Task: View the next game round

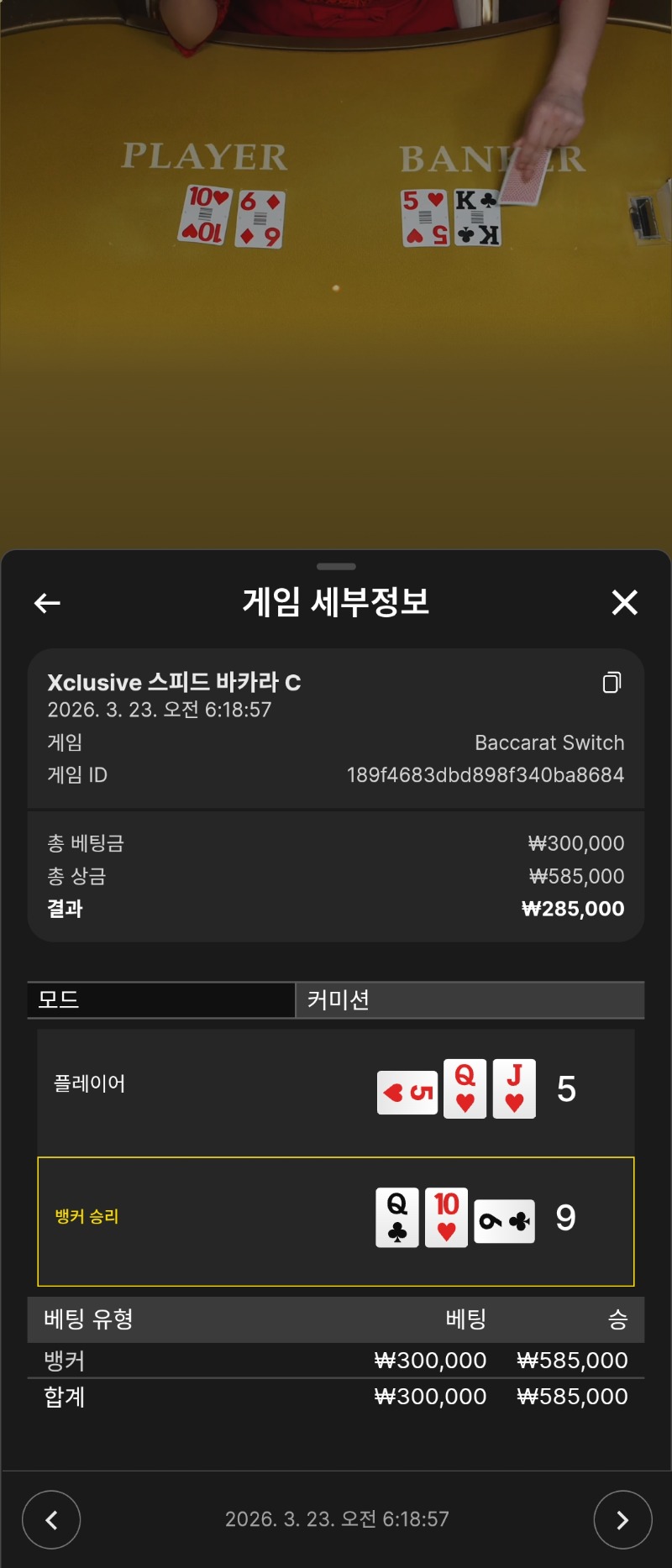Action: click(x=622, y=1519)
